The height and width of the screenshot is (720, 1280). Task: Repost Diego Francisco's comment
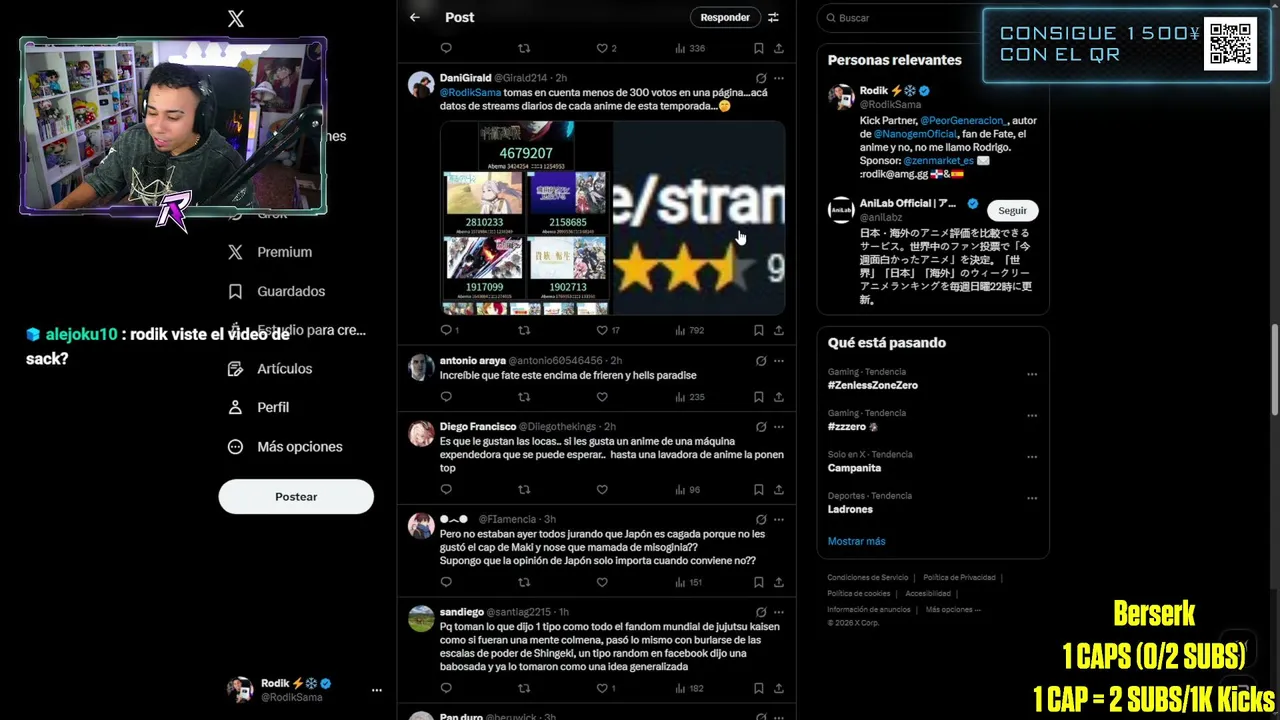pyautogui.click(x=524, y=490)
